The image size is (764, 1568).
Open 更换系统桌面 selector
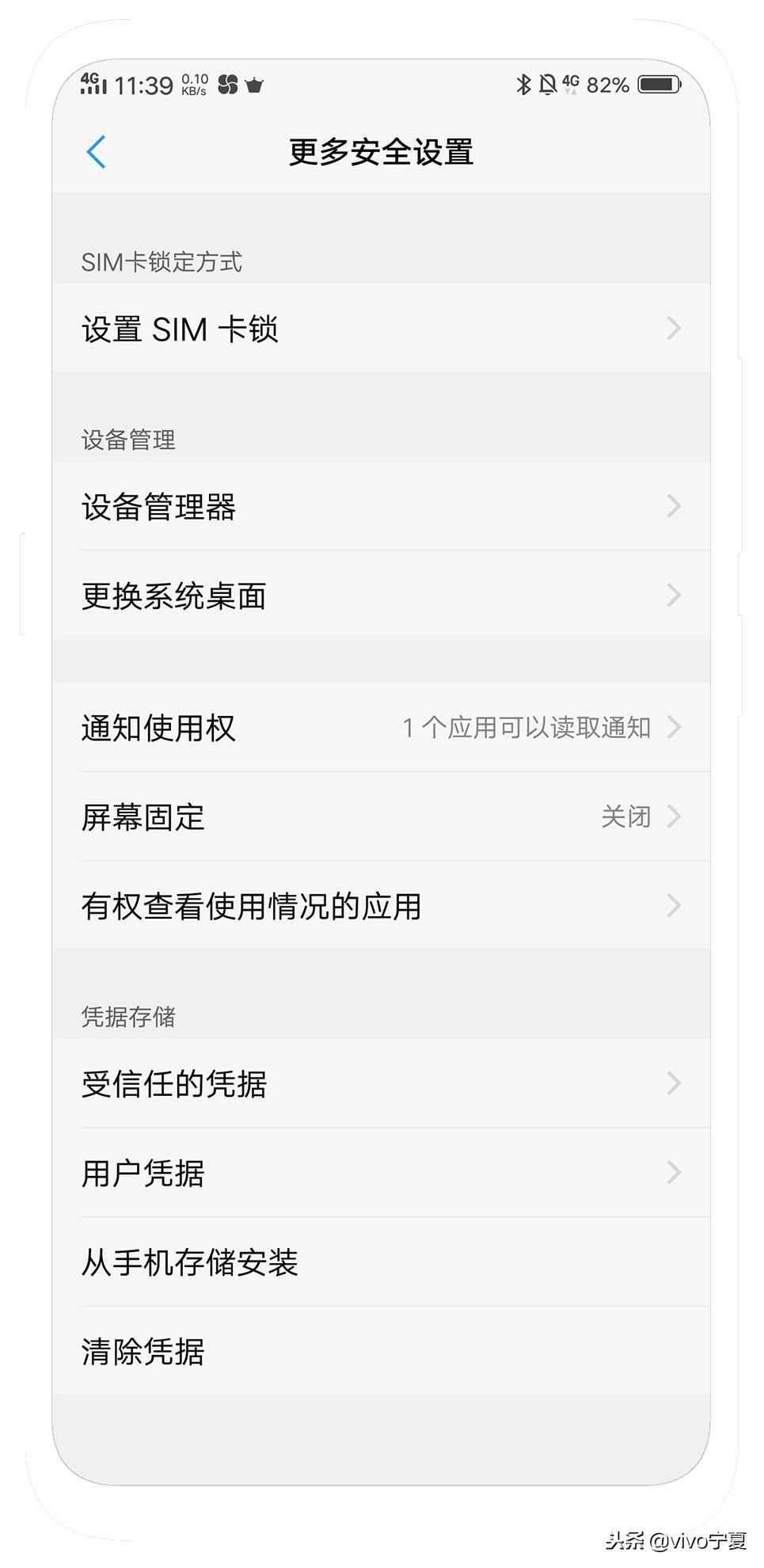coord(380,596)
